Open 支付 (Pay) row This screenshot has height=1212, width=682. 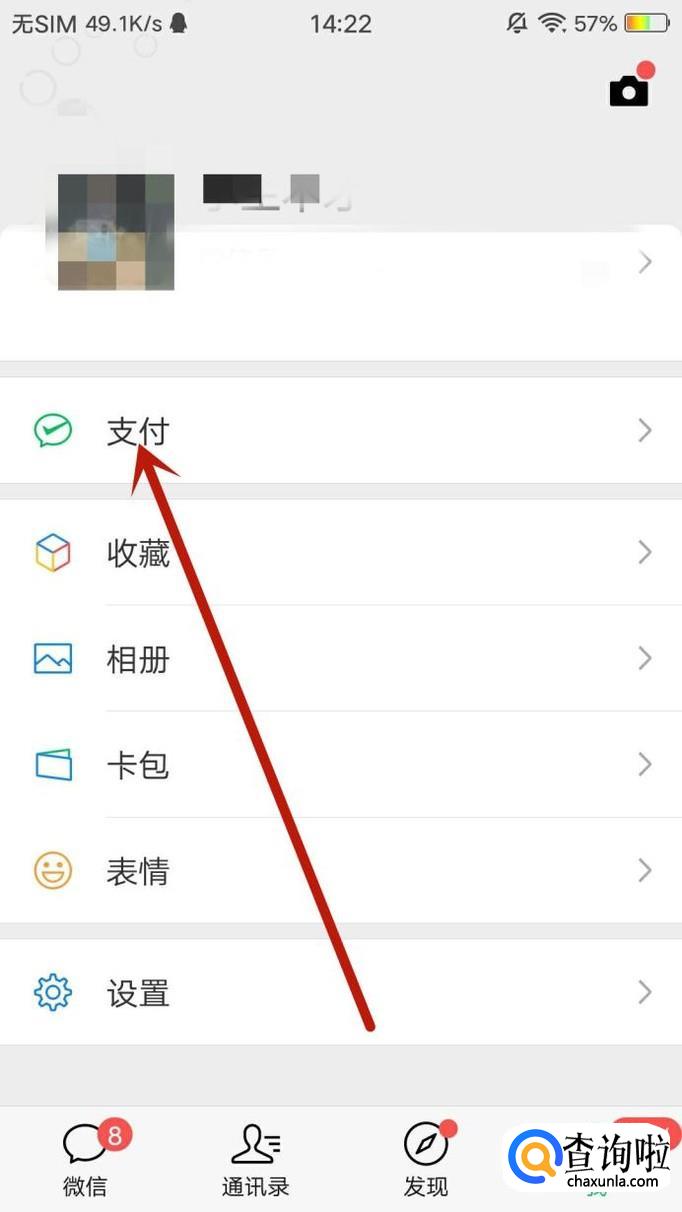point(340,431)
